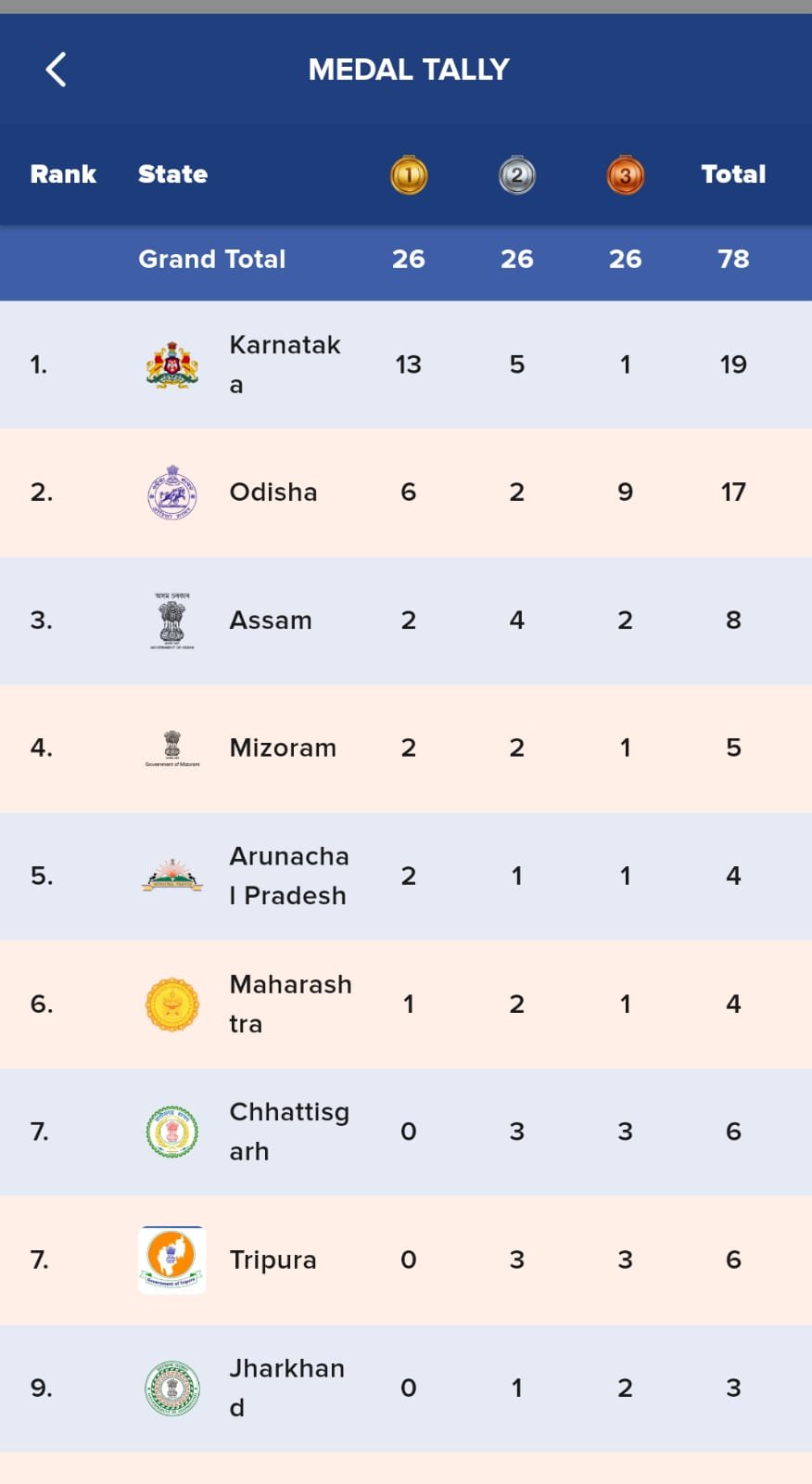Select the Odisha state emblem
This screenshot has height=1484, width=812.
click(171, 493)
